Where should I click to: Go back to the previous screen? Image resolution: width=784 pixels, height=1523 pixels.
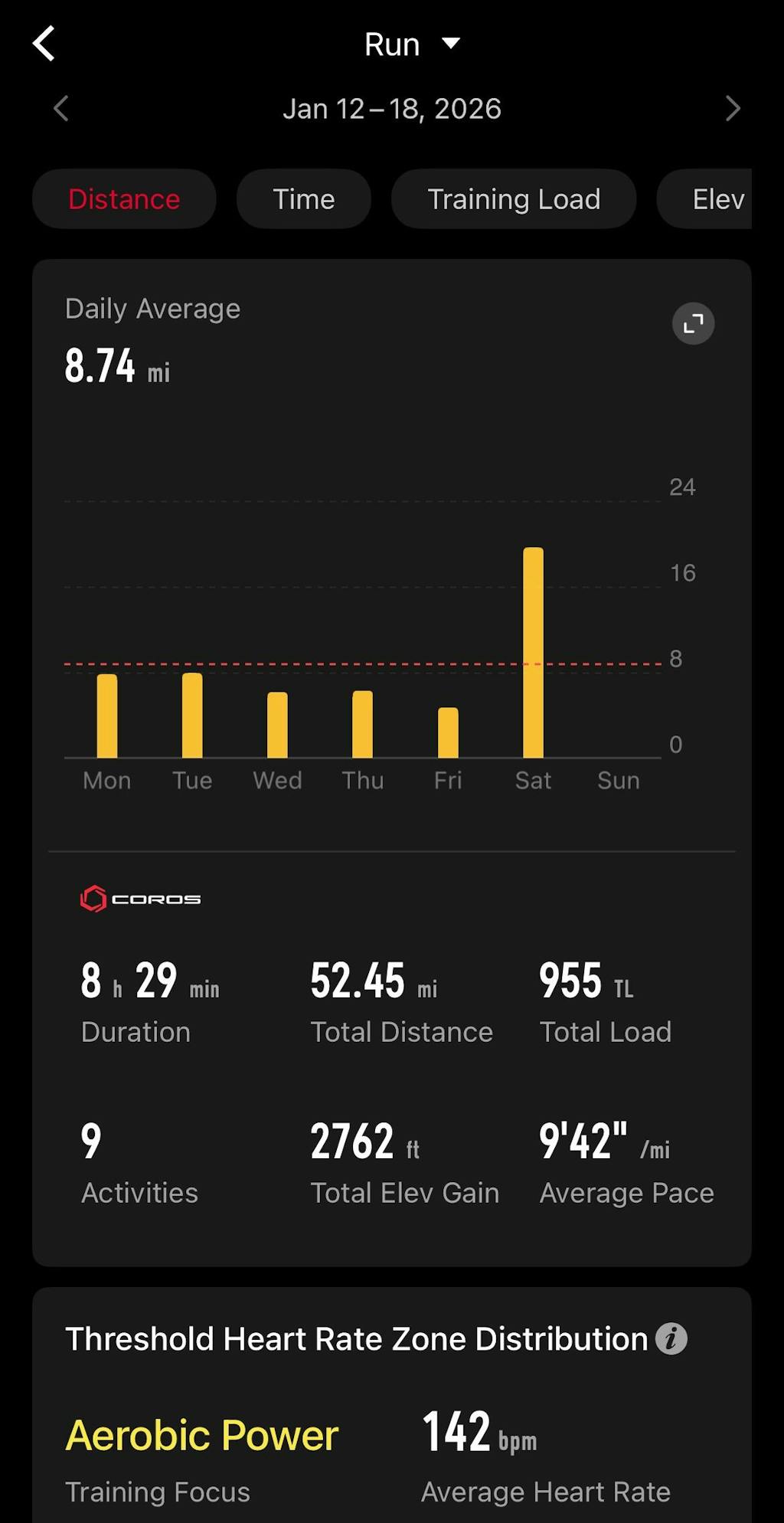(44, 44)
